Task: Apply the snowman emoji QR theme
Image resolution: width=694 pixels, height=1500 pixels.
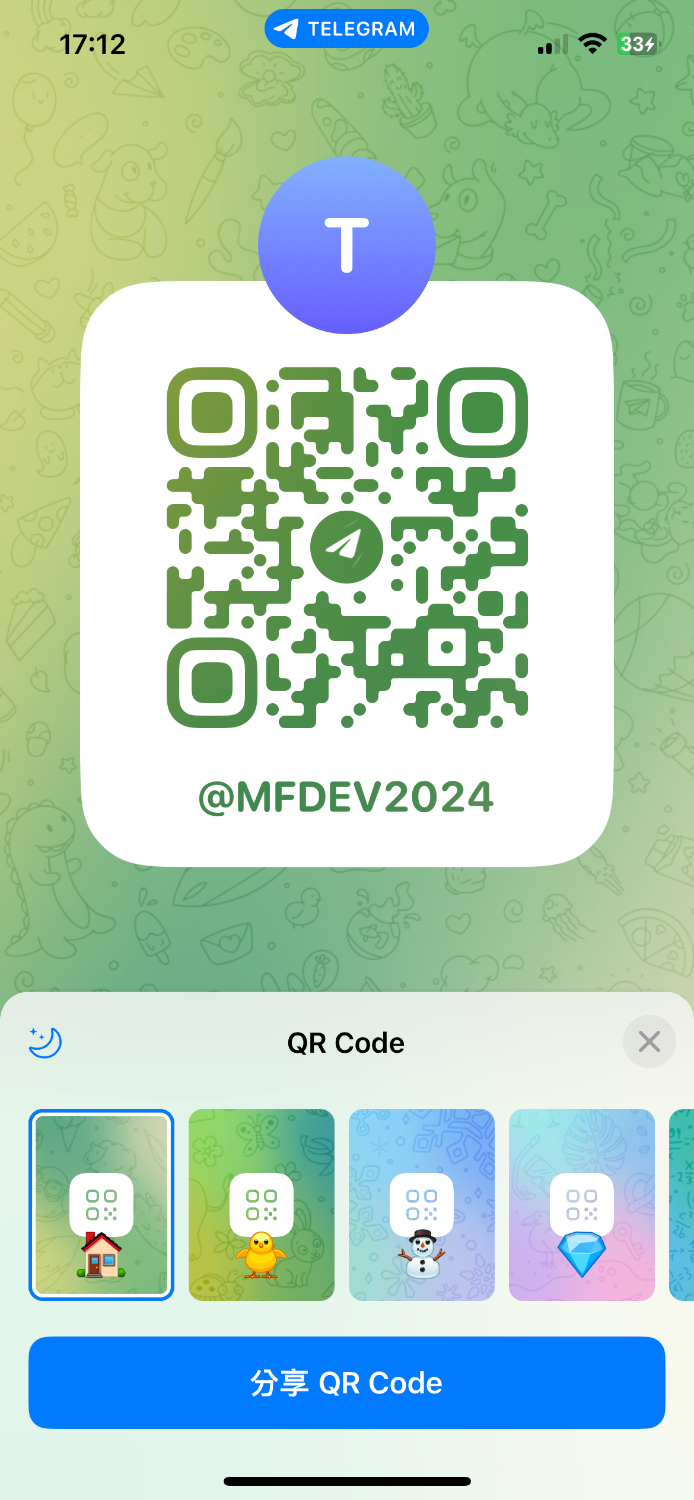Action: tap(421, 1205)
